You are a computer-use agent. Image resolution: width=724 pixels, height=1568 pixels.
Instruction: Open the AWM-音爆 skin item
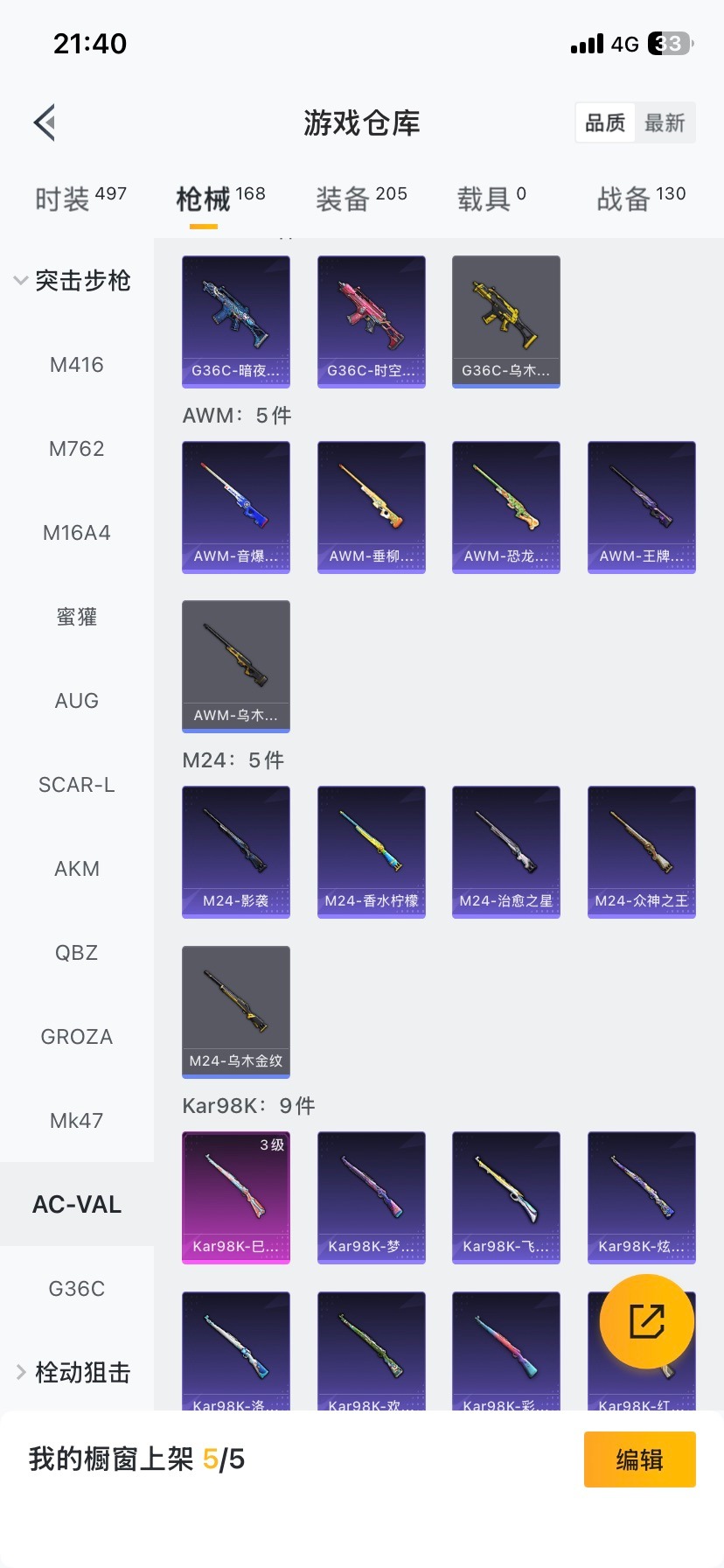[236, 507]
